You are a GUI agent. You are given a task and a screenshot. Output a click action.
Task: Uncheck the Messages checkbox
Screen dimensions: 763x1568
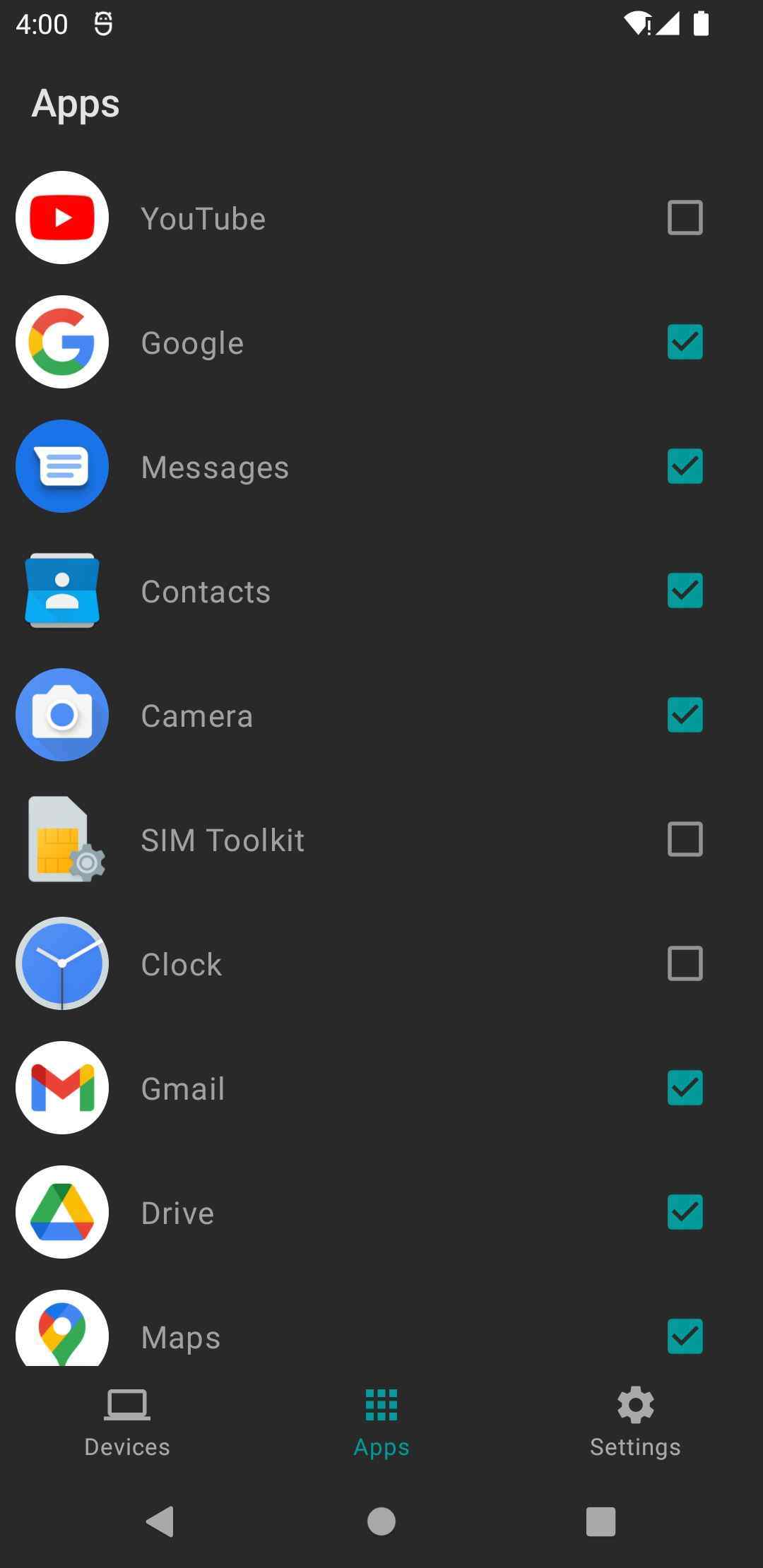click(x=685, y=466)
